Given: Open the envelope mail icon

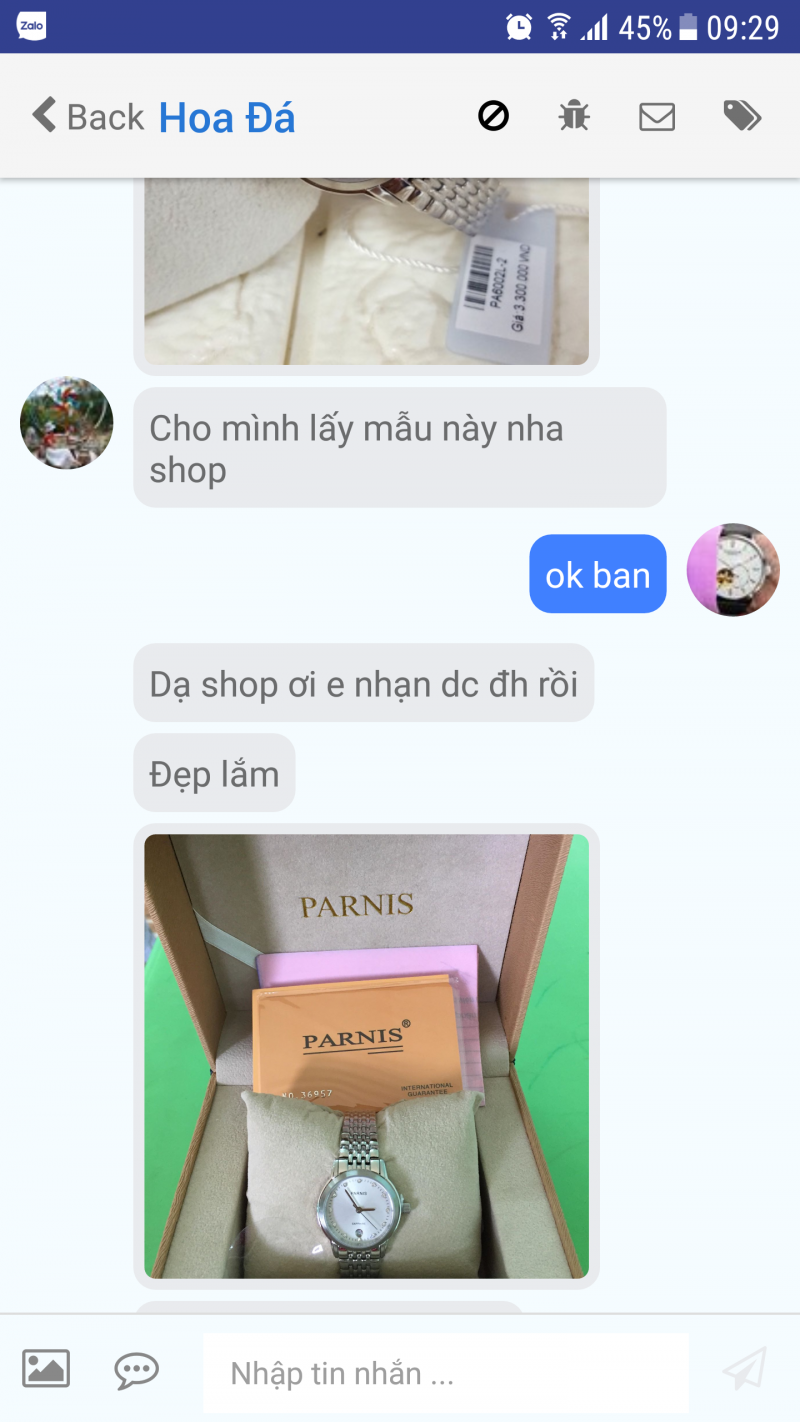Looking at the screenshot, I should click(657, 117).
